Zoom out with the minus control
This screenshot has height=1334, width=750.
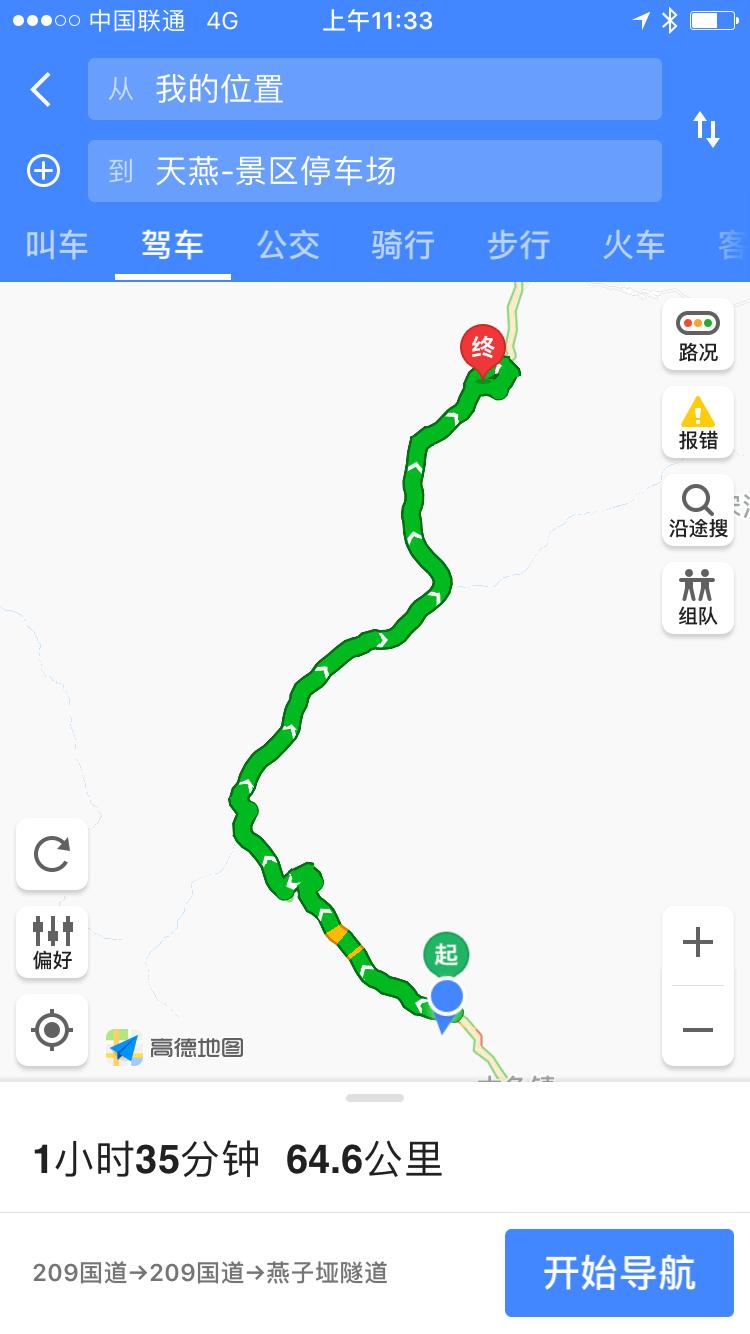coord(697,1029)
